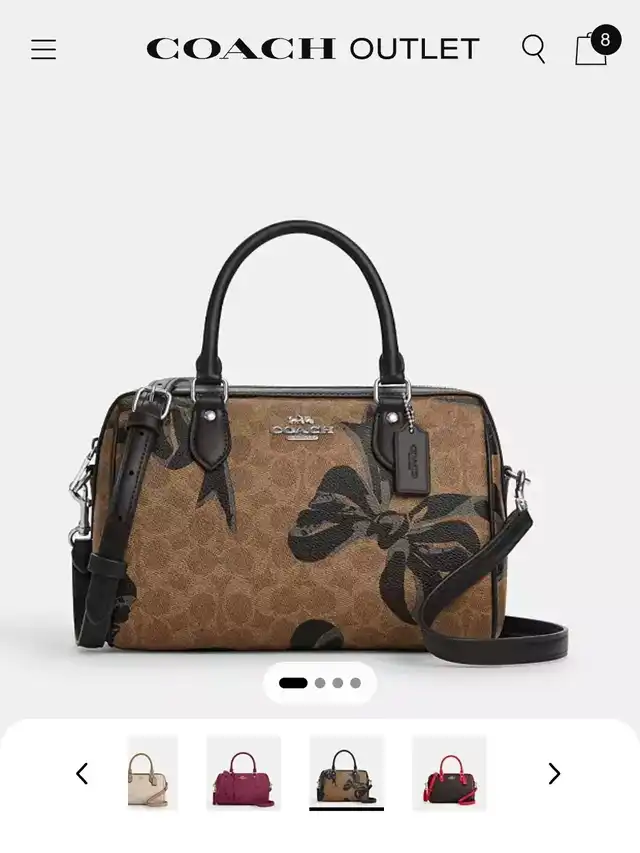Screen dimensions: 640x853
Task: Select the brown bow print bag variant
Action: click(x=346, y=773)
